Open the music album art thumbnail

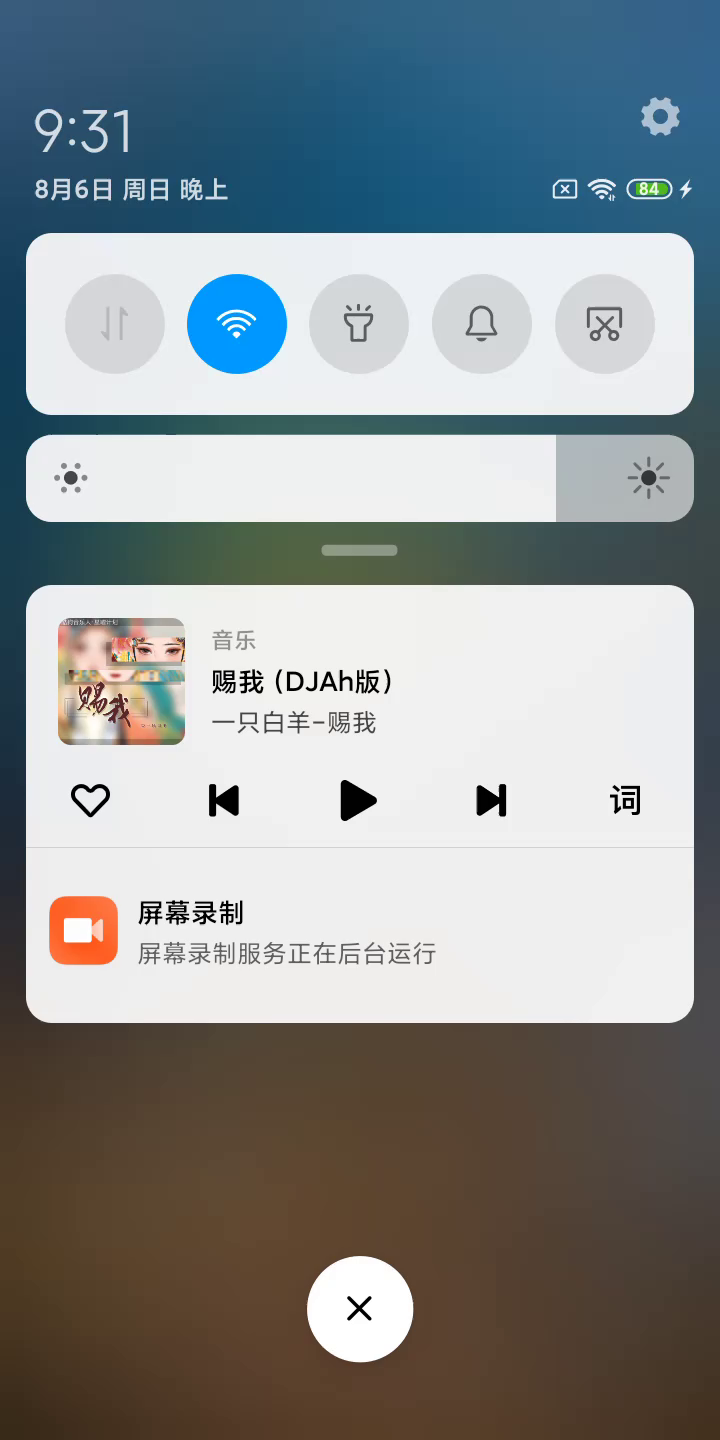click(122, 681)
